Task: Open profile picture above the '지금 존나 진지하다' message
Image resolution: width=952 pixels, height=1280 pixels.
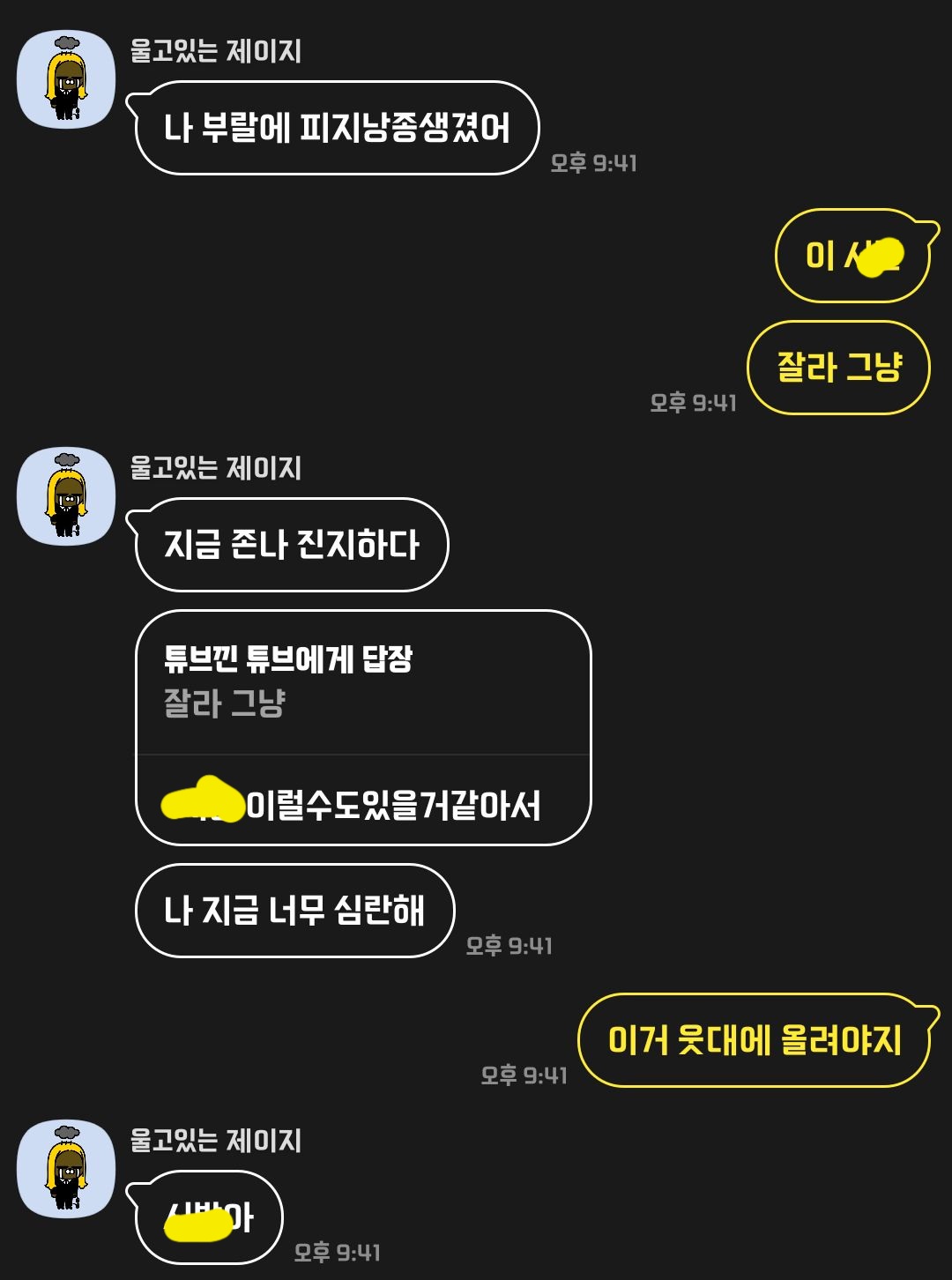Action: (66, 496)
